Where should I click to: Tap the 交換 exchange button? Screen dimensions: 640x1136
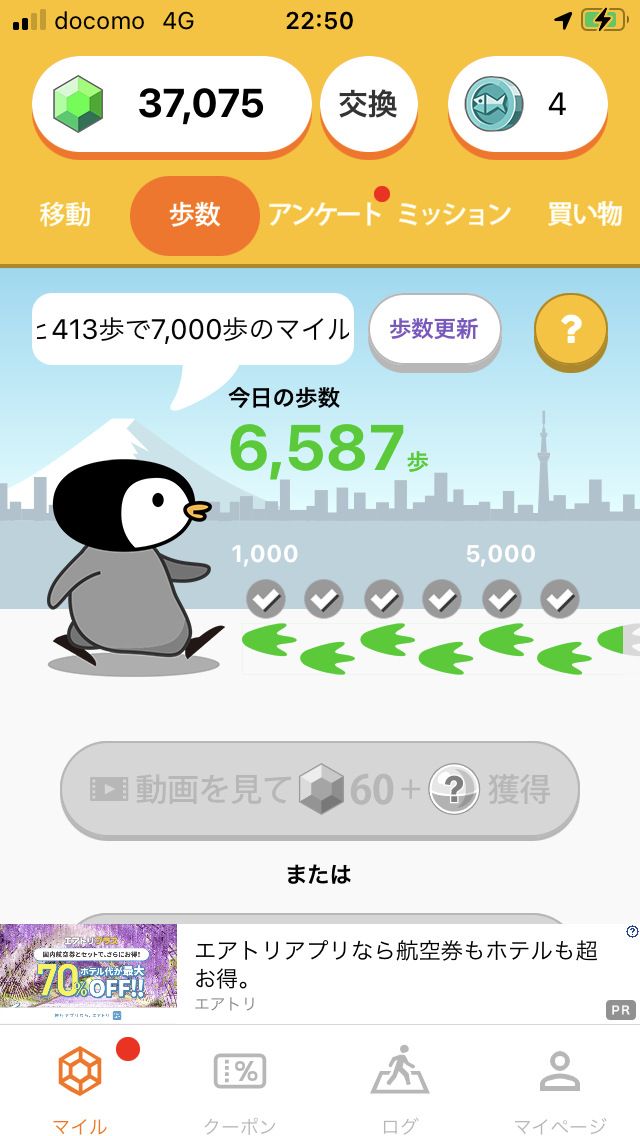click(368, 104)
